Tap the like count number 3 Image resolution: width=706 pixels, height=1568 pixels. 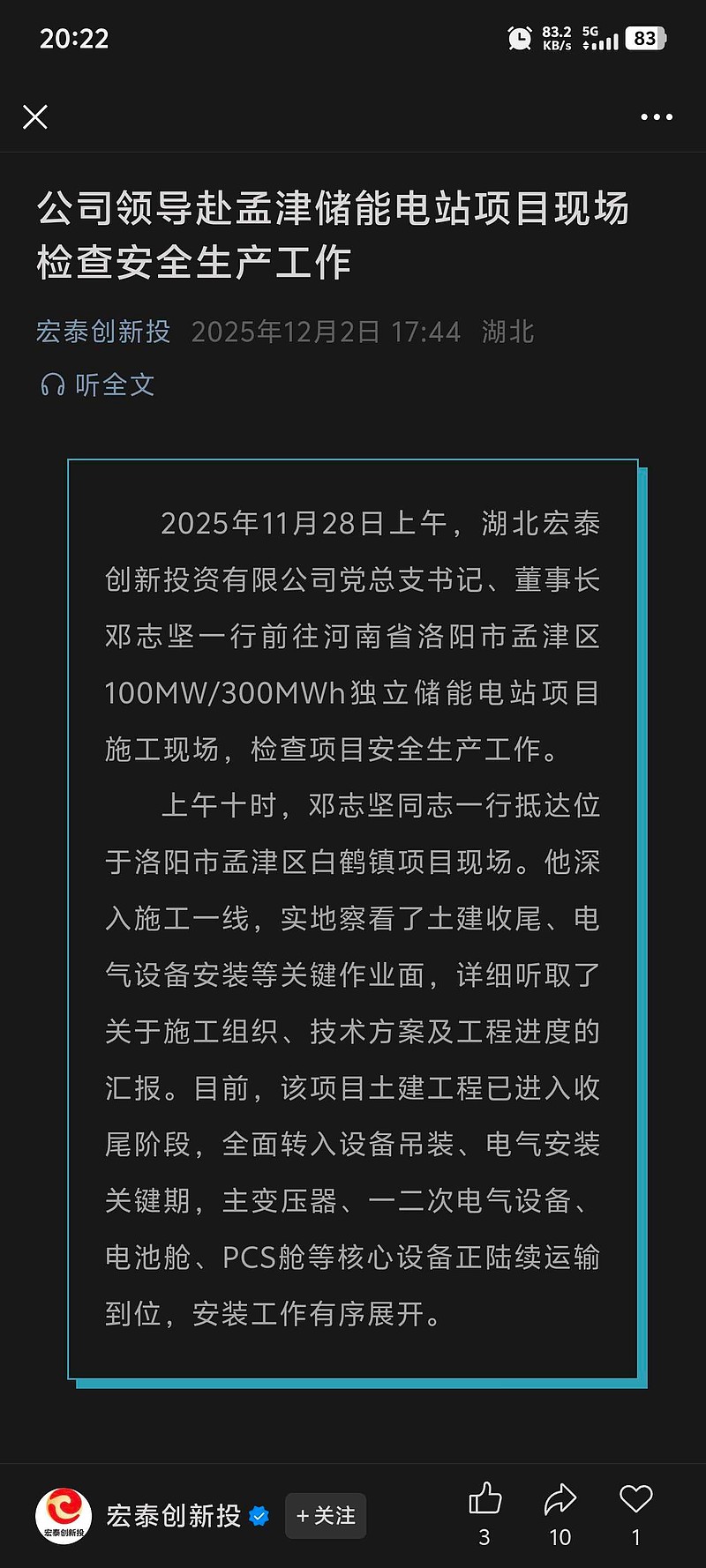(484, 1535)
